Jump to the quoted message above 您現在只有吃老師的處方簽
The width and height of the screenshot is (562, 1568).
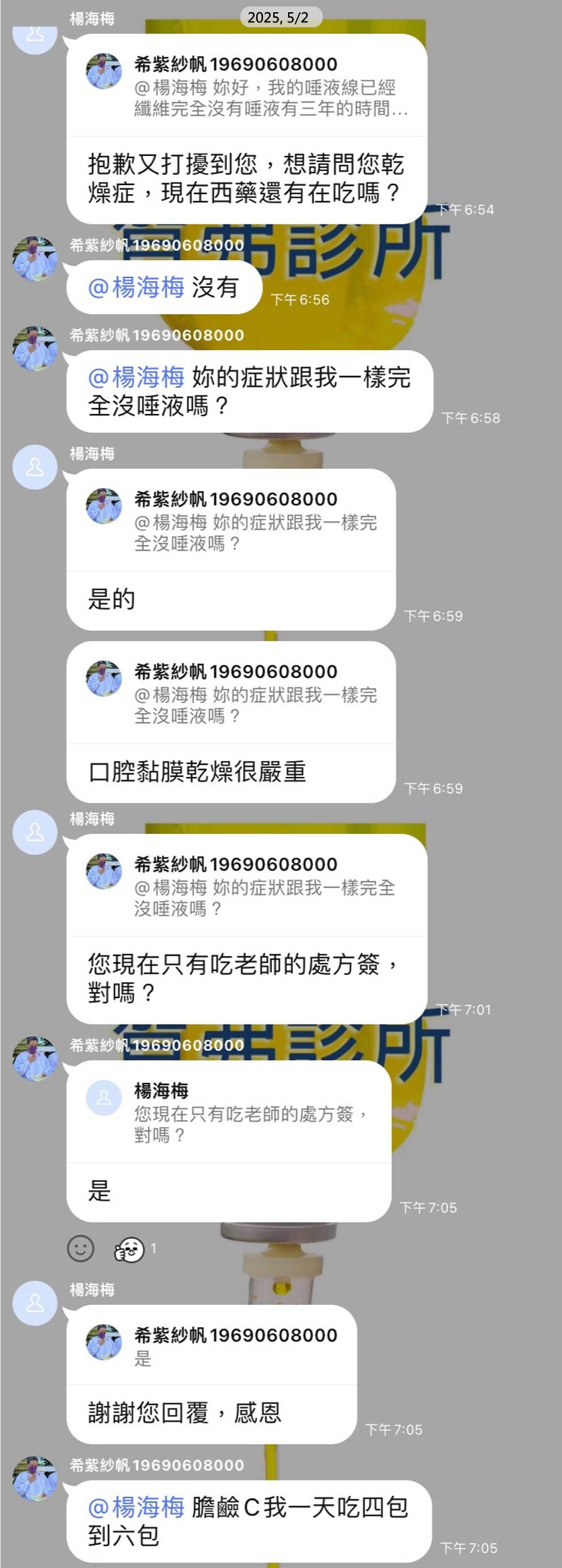point(247,886)
